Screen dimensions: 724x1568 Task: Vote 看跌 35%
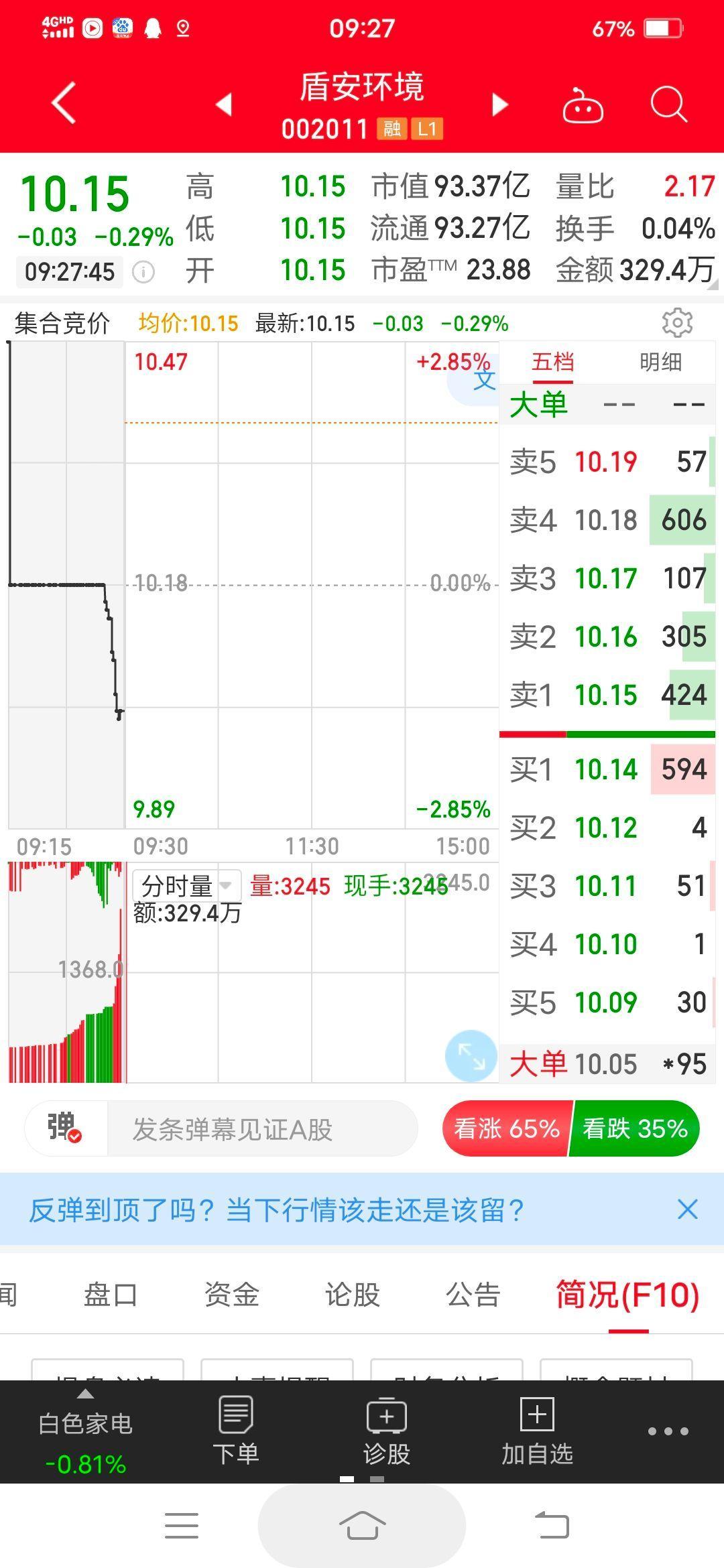coord(635,1128)
